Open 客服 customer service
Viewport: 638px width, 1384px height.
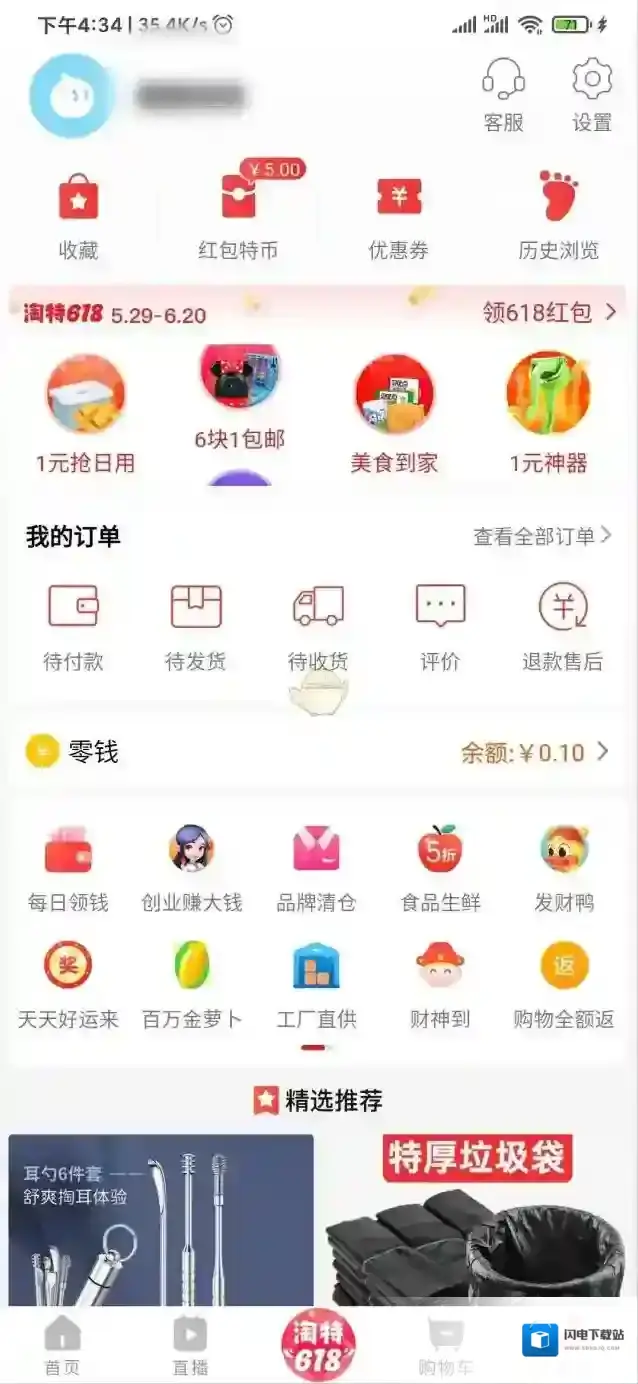tap(503, 93)
